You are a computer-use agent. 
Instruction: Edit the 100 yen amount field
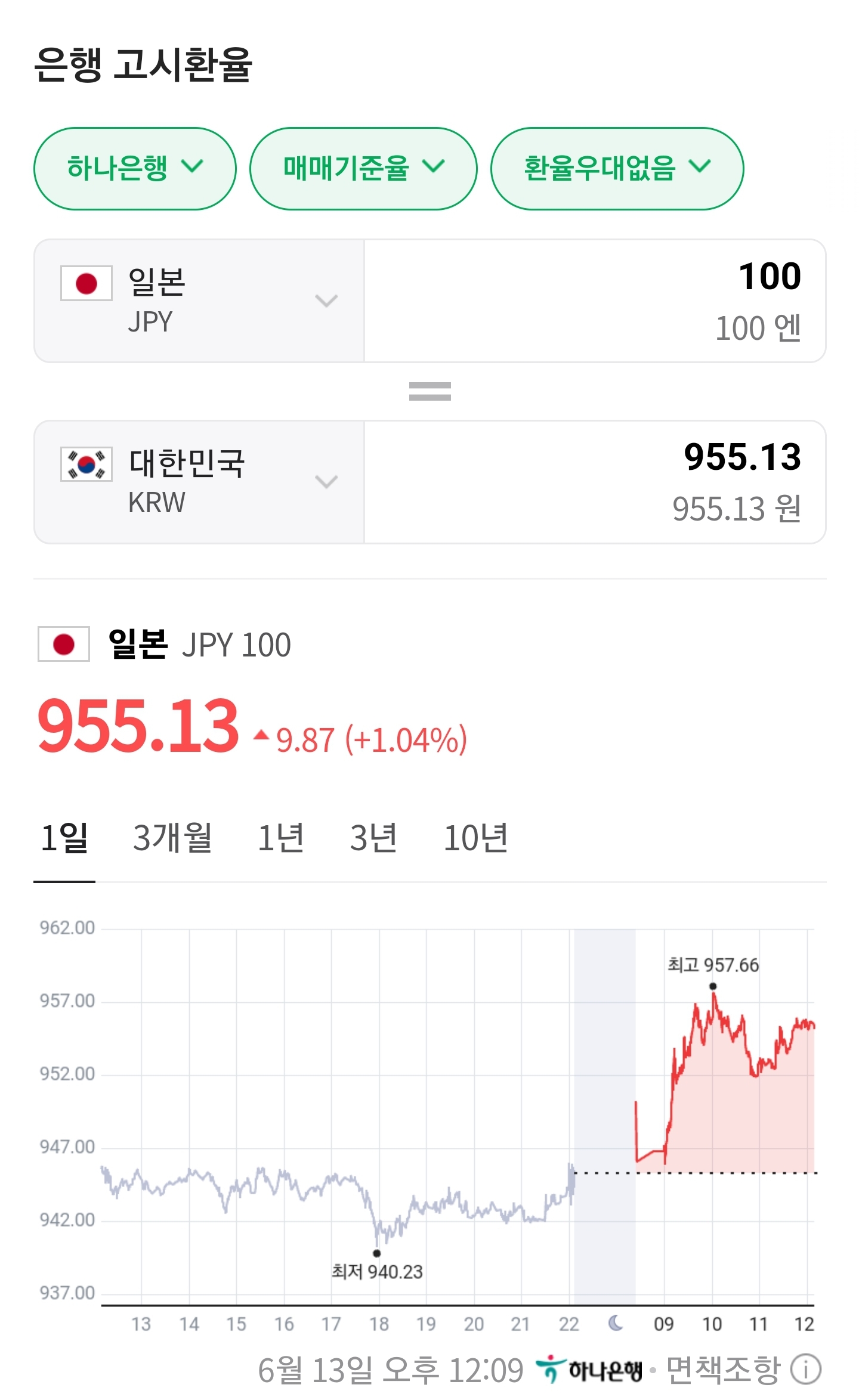click(x=595, y=301)
